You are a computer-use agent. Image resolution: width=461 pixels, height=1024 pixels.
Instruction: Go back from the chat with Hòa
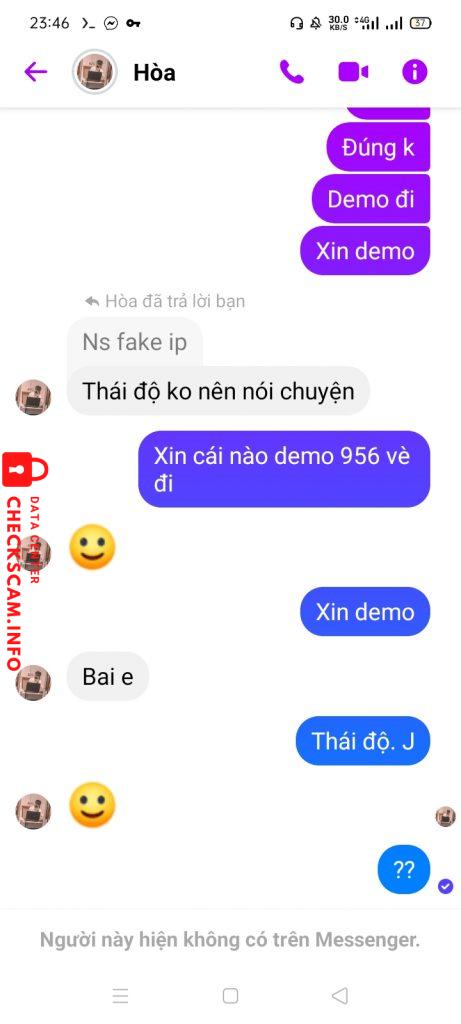coord(35,72)
